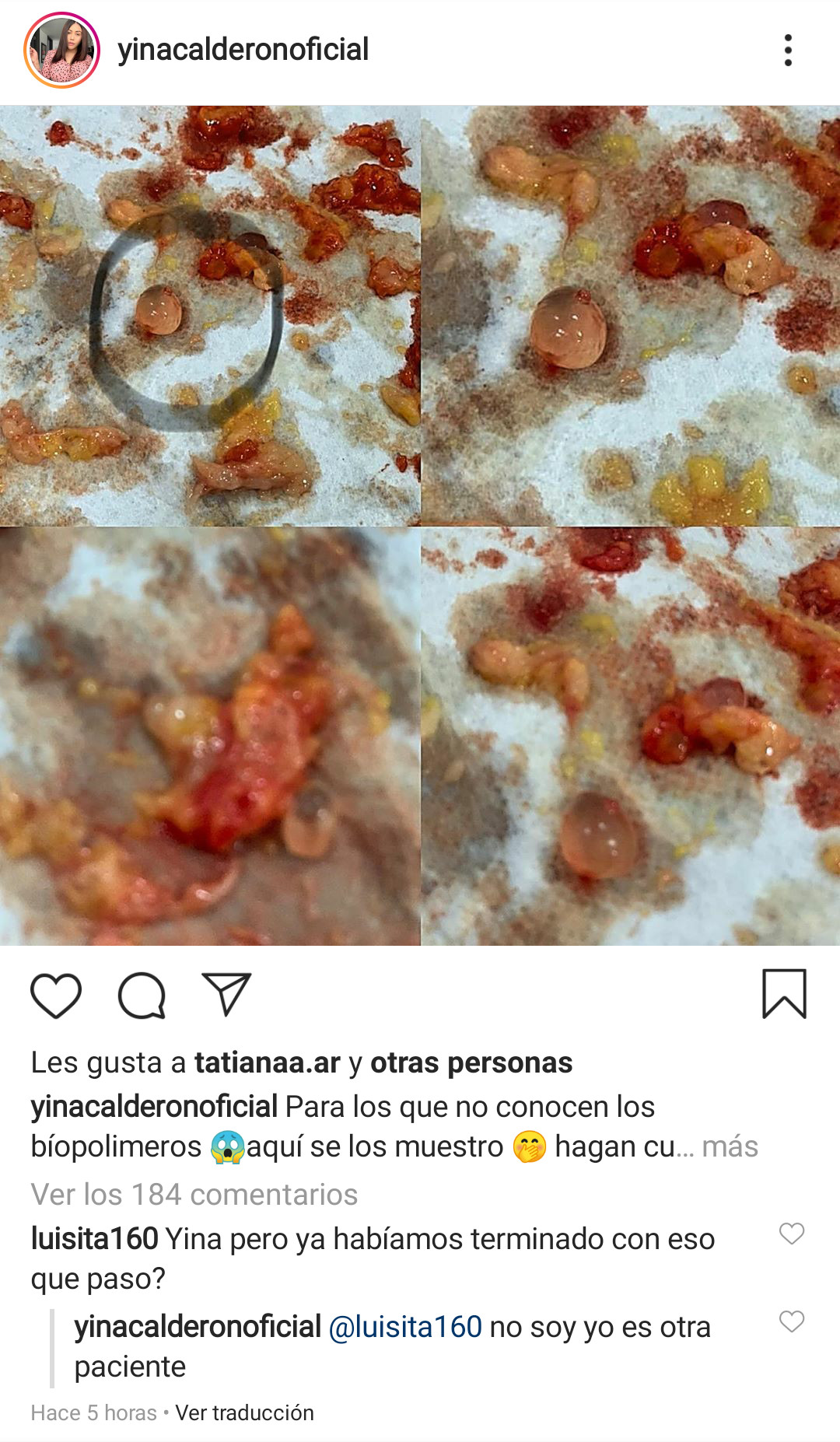Share the post with the paper plane icon

(x=226, y=993)
